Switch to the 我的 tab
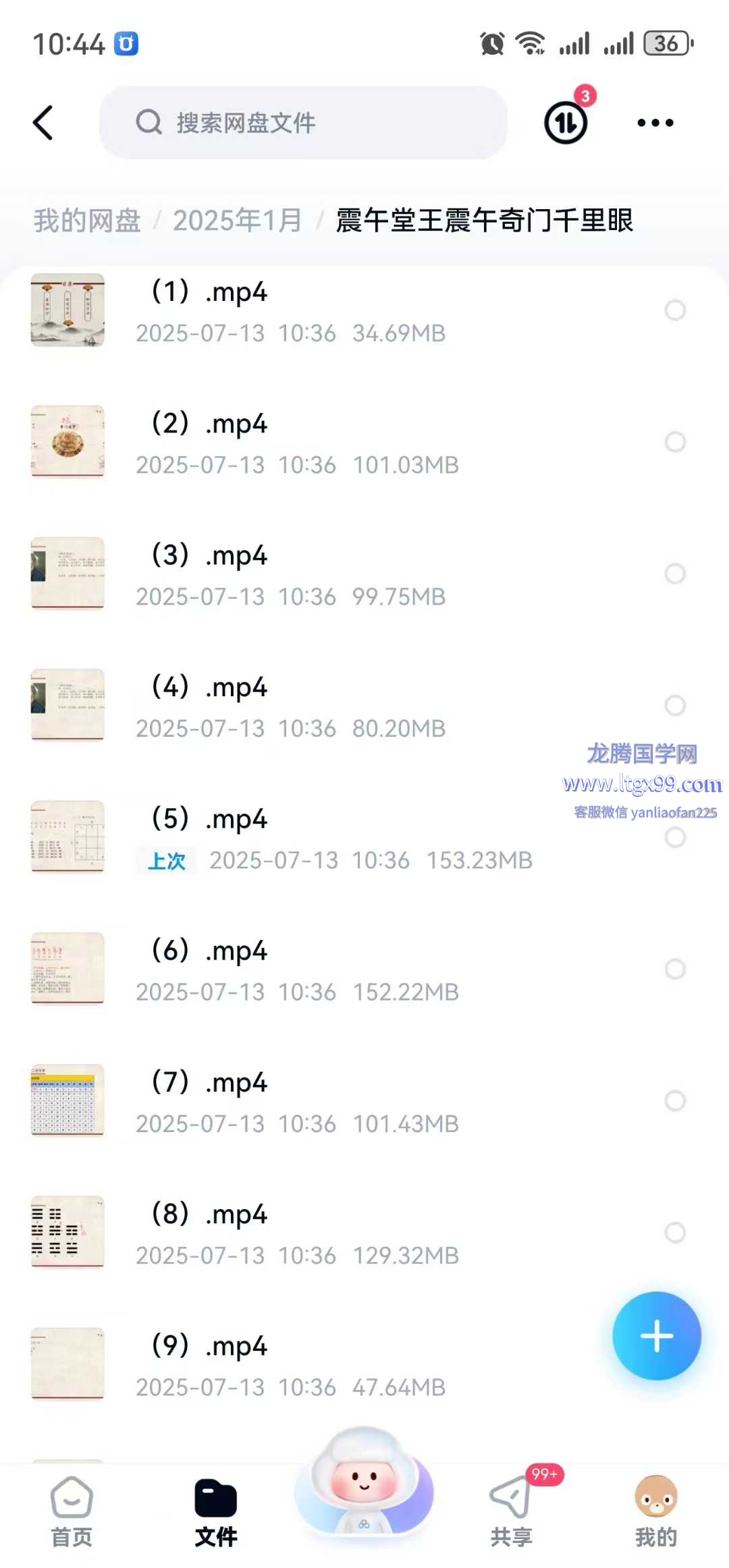This screenshot has width=729, height=1568. click(655, 1511)
